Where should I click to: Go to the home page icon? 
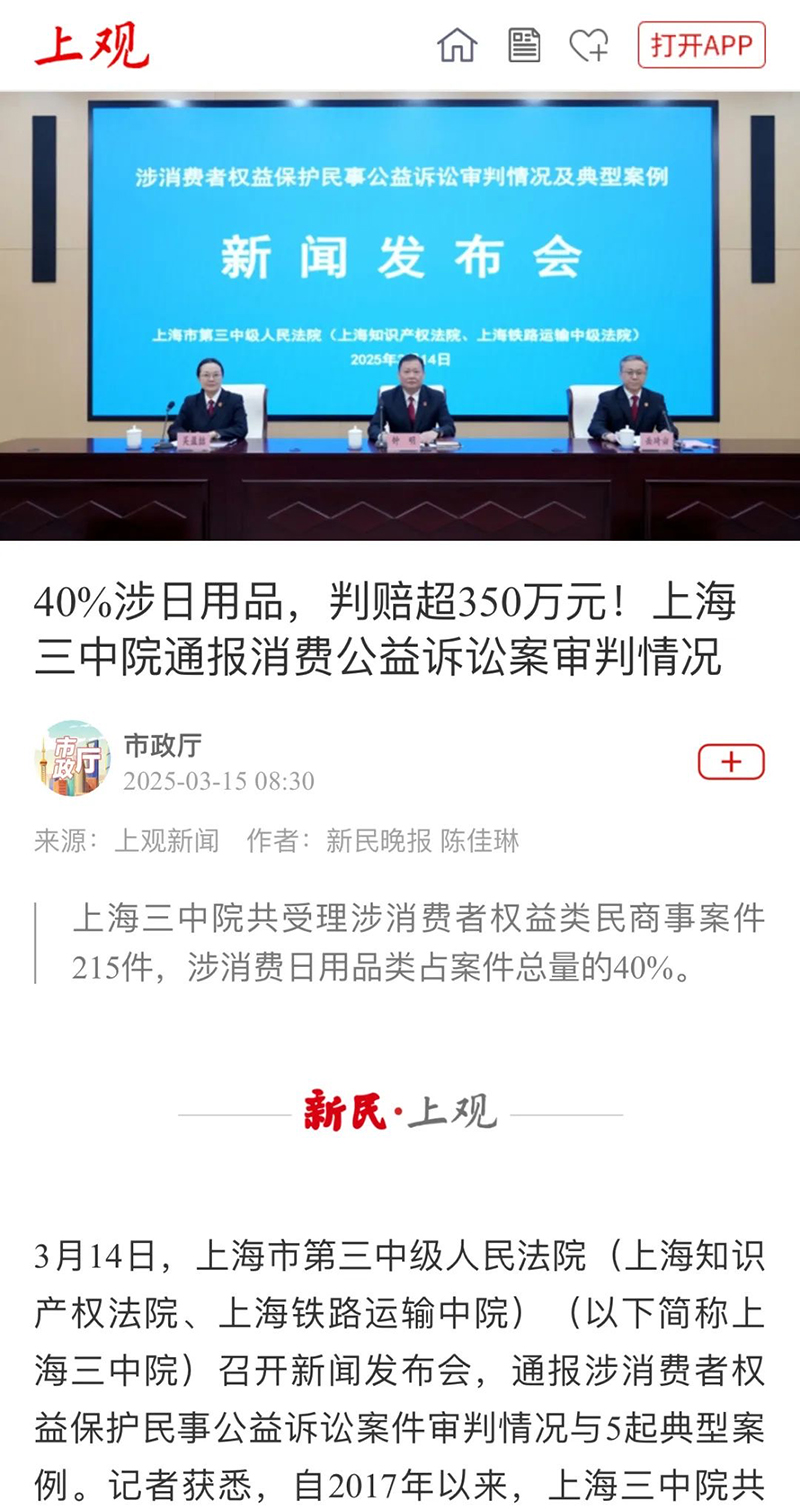pos(457,45)
